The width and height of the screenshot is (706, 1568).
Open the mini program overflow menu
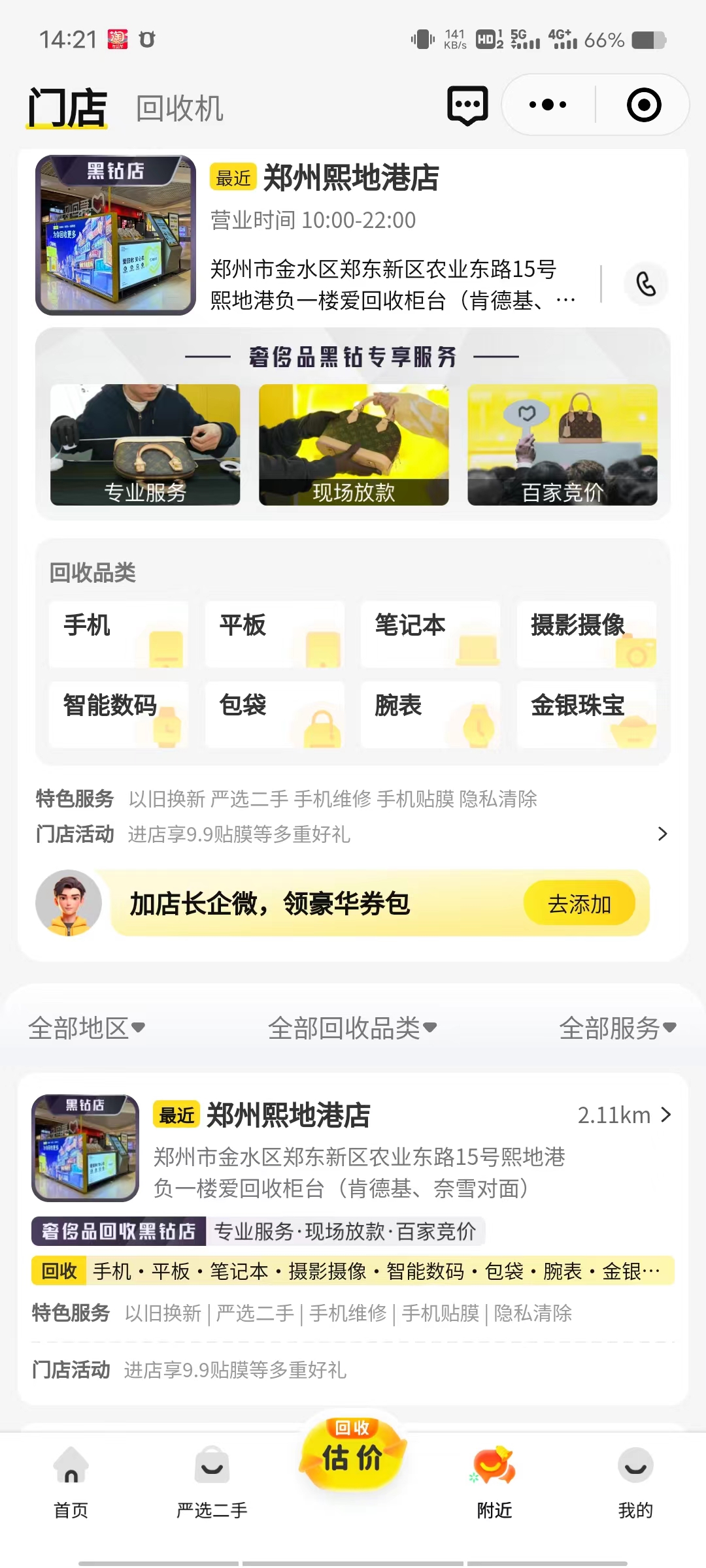(548, 105)
